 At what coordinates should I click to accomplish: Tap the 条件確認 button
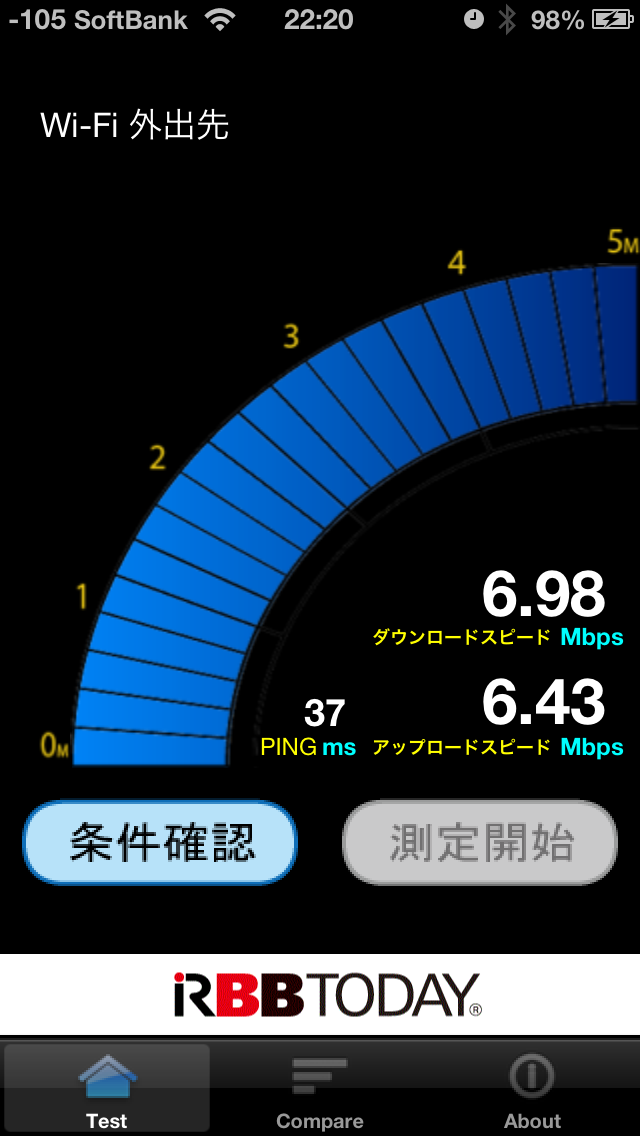(160, 842)
